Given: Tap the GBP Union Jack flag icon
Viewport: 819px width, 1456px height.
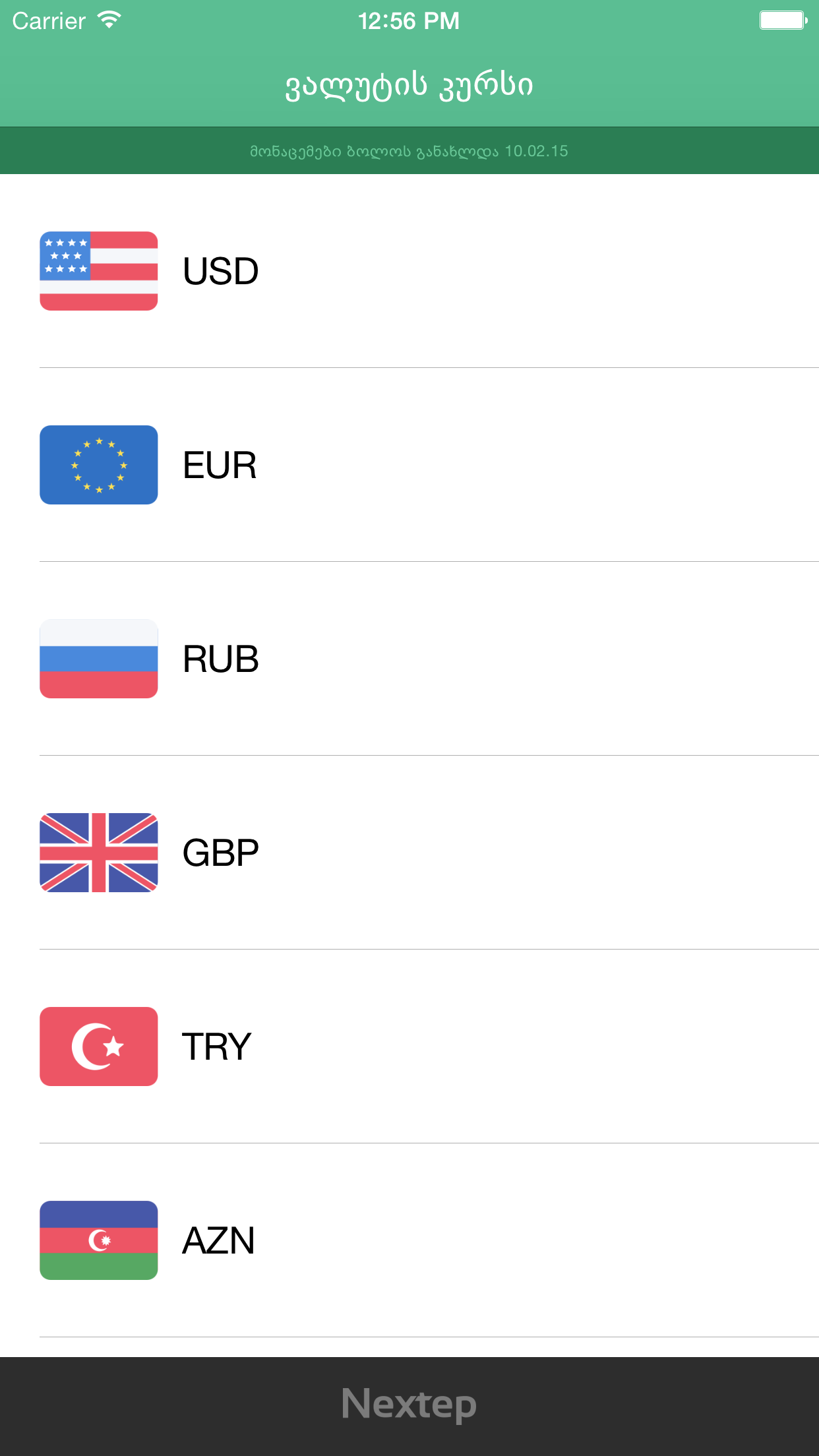Looking at the screenshot, I should 98,853.
